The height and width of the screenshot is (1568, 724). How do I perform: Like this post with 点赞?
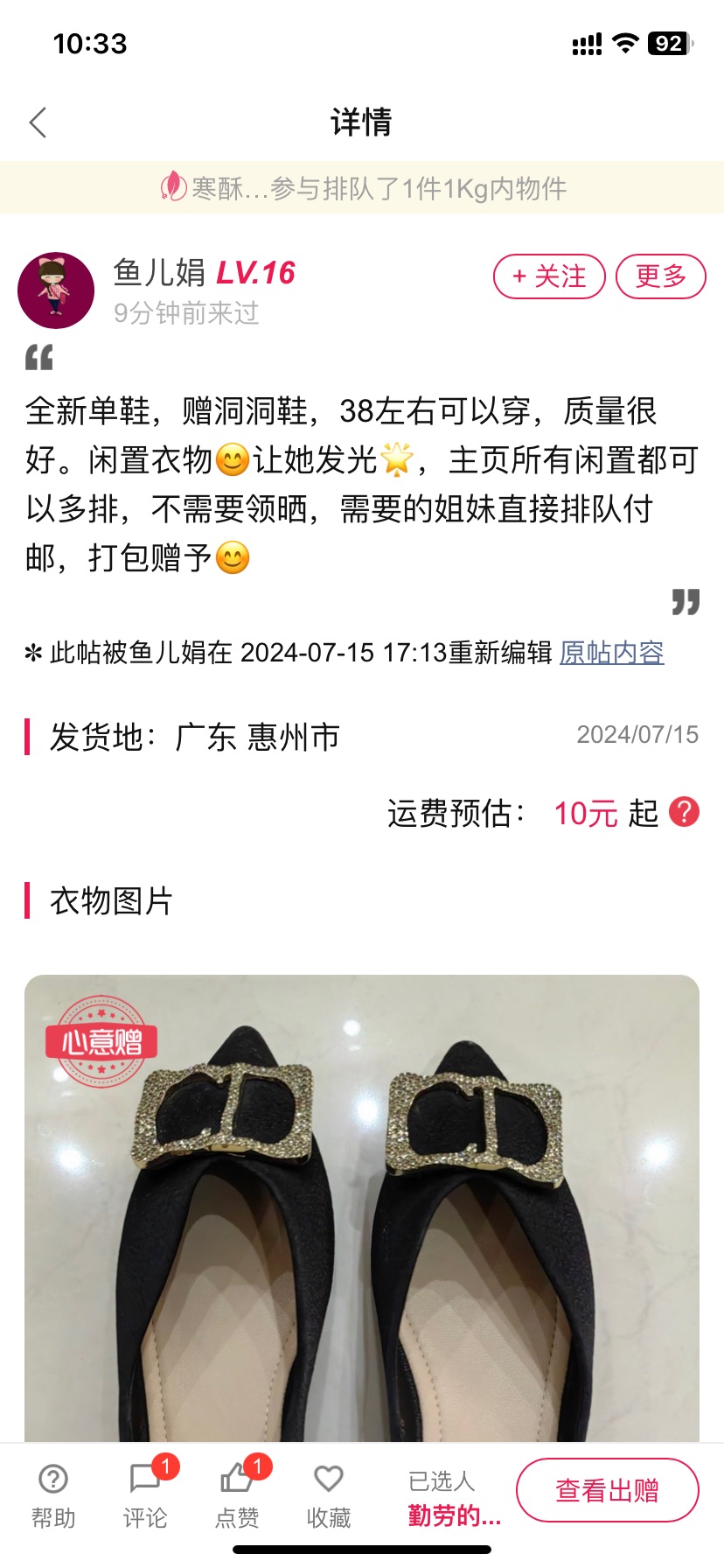[237, 1498]
